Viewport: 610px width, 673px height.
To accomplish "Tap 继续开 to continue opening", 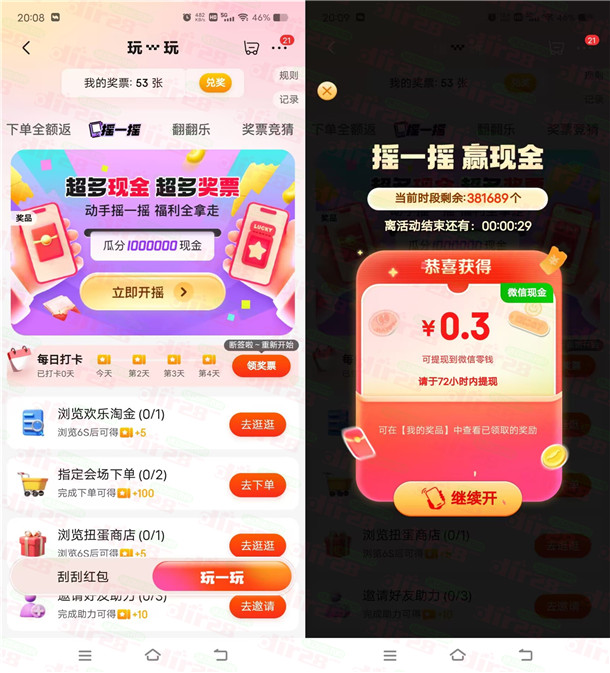I will [x=457, y=497].
